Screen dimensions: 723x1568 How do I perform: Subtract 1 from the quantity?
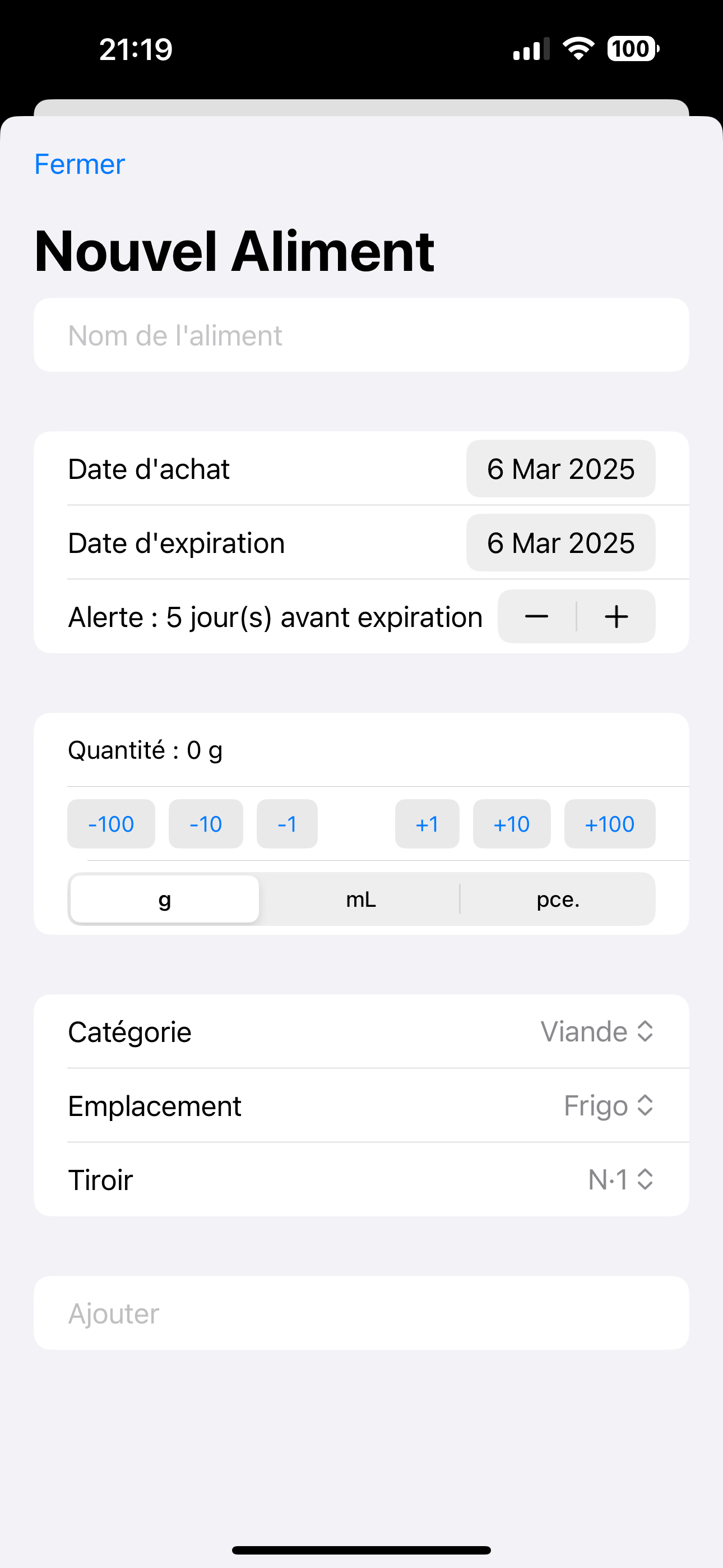[x=286, y=824]
